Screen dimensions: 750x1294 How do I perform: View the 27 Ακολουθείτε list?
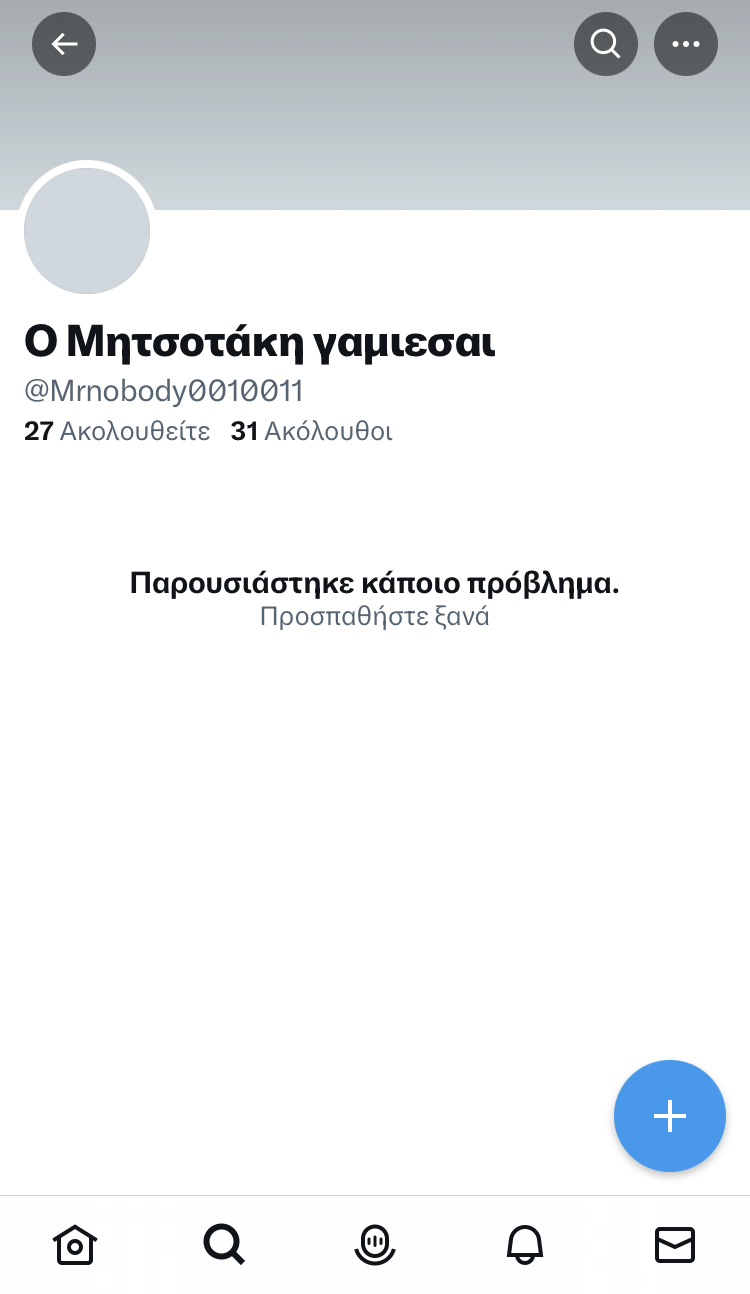(x=117, y=432)
